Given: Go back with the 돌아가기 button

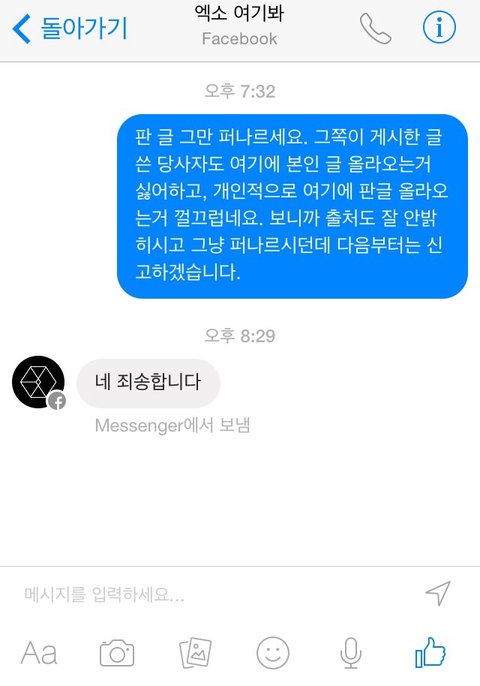Looking at the screenshot, I should coord(70,28).
